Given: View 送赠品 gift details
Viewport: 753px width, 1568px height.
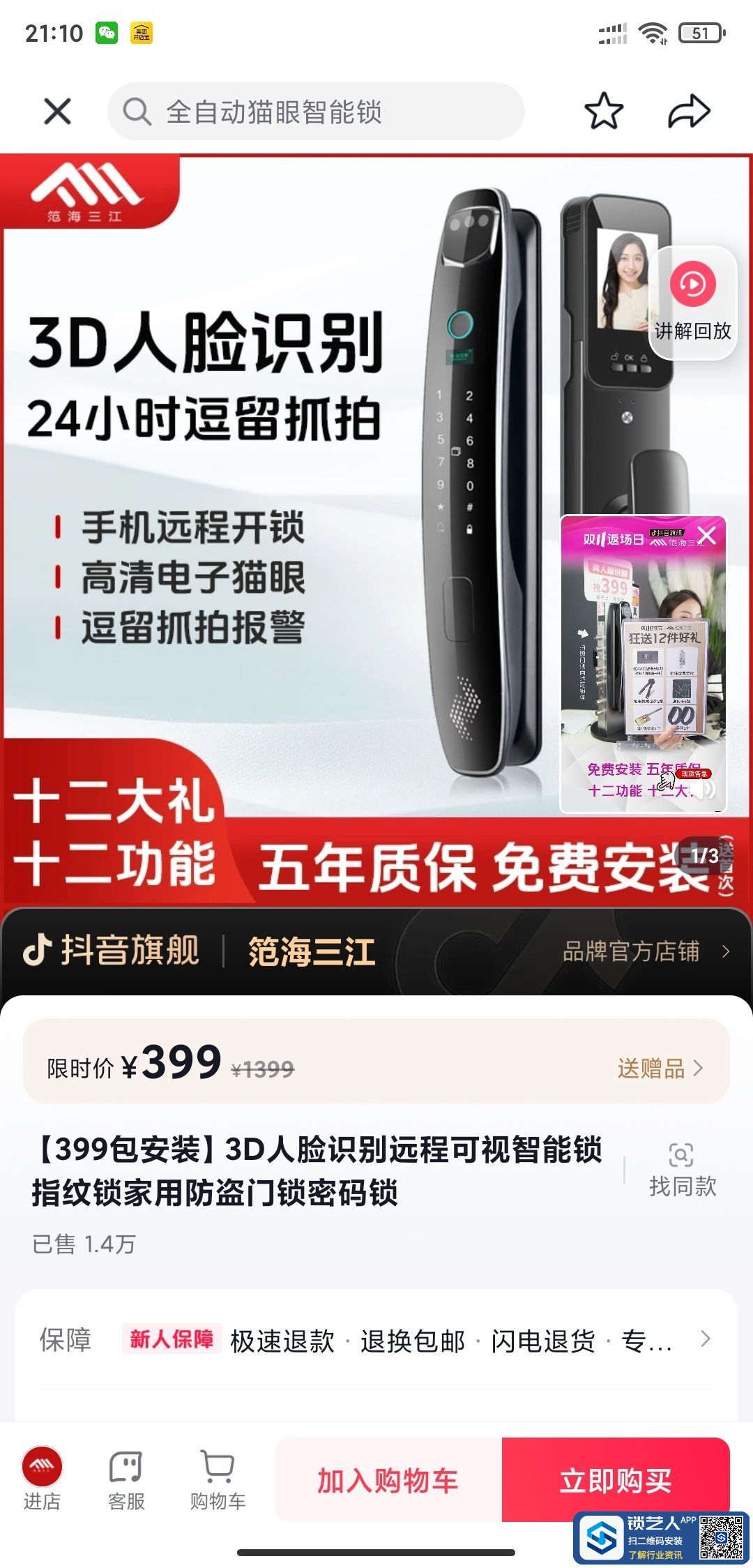Looking at the screenshot, I should [x=660, y=1068].
